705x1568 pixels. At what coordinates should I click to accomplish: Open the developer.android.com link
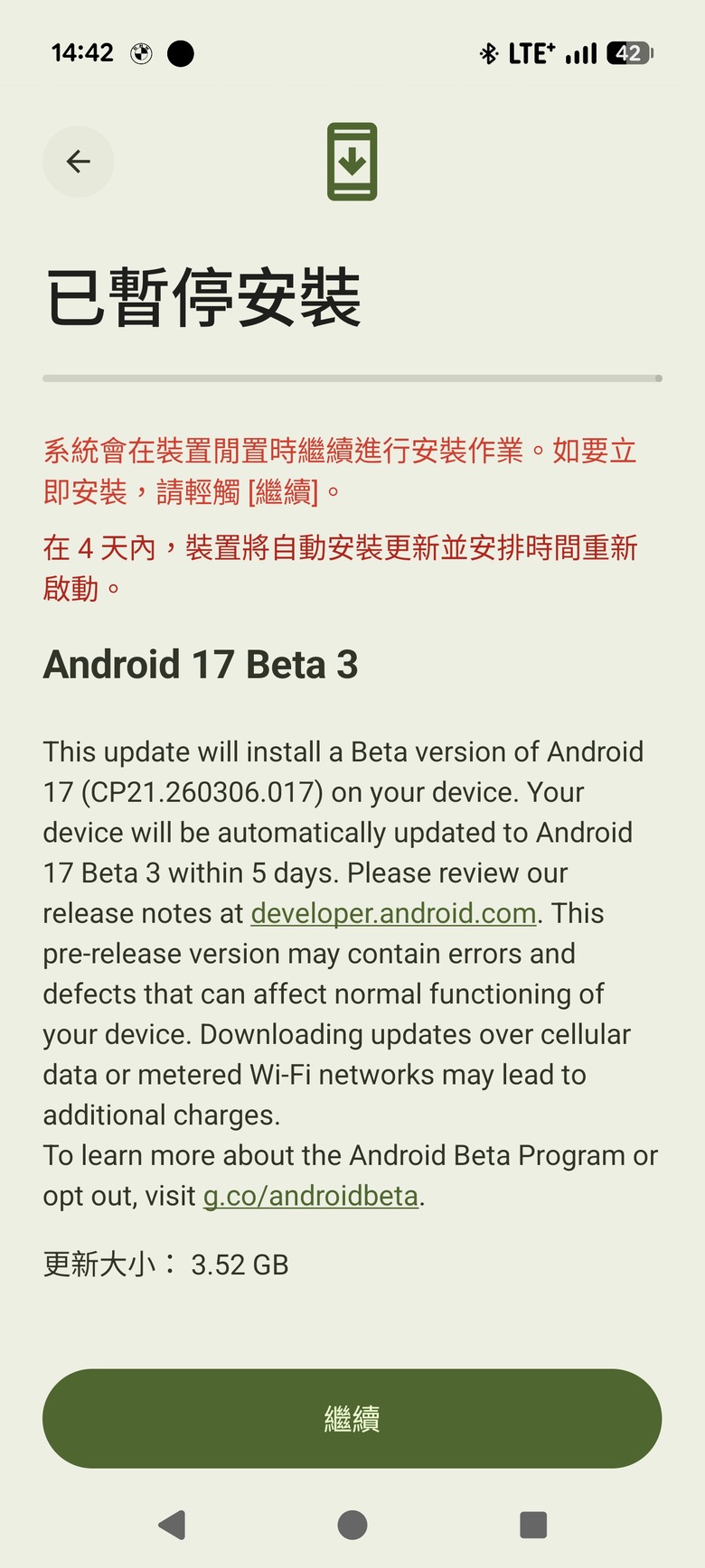393,913
